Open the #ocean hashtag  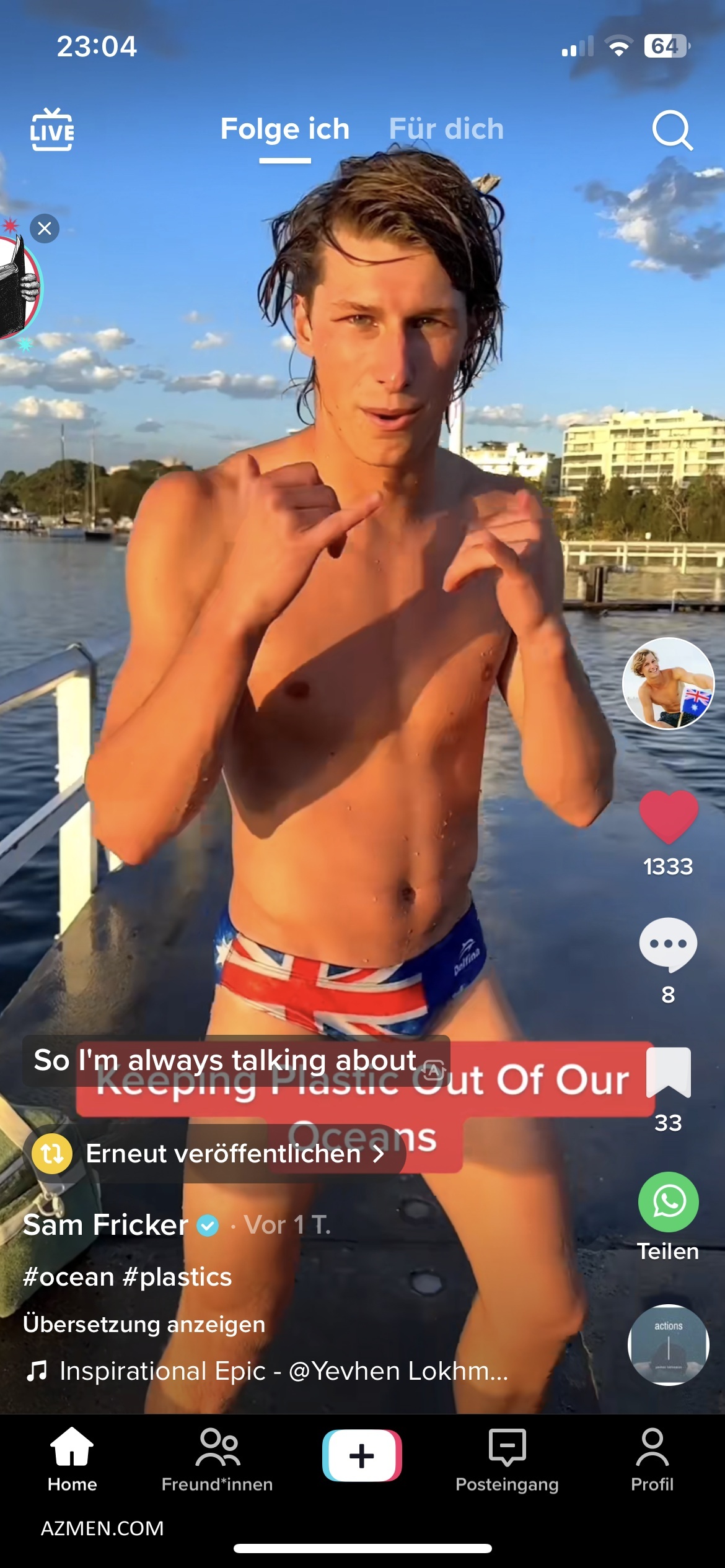coord(69,1277)
